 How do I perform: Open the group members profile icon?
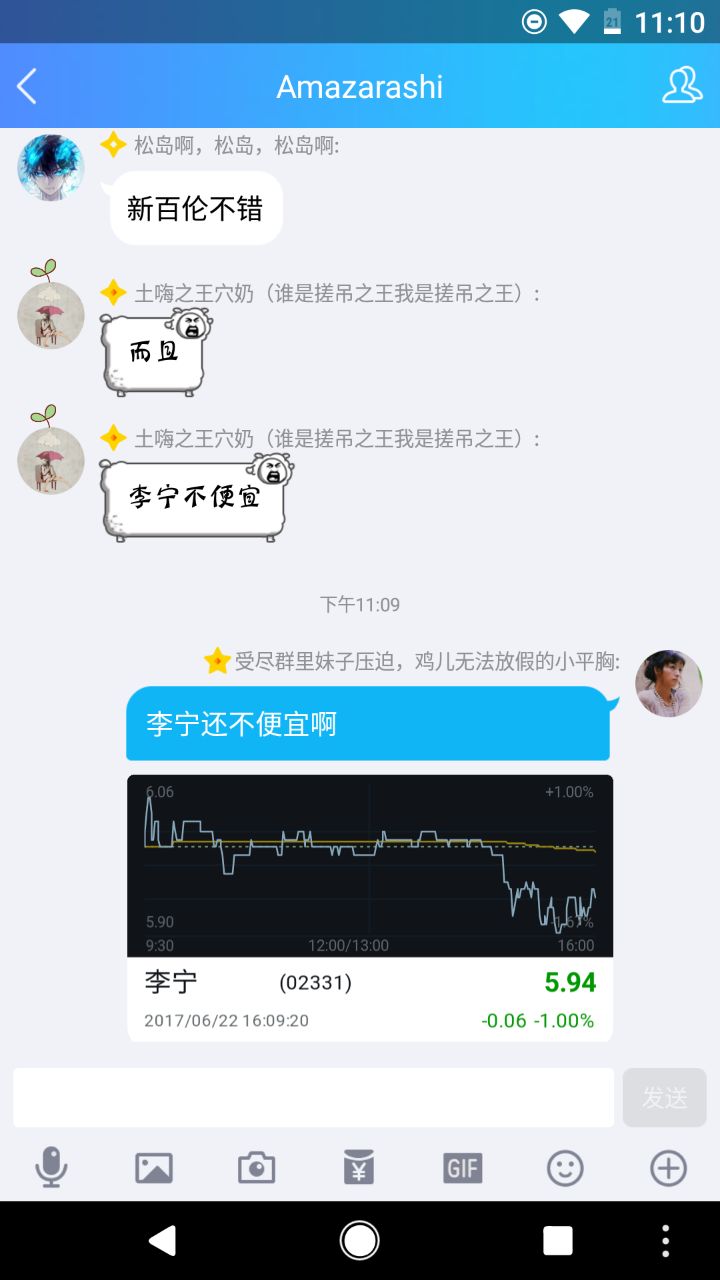click(682, 87)
